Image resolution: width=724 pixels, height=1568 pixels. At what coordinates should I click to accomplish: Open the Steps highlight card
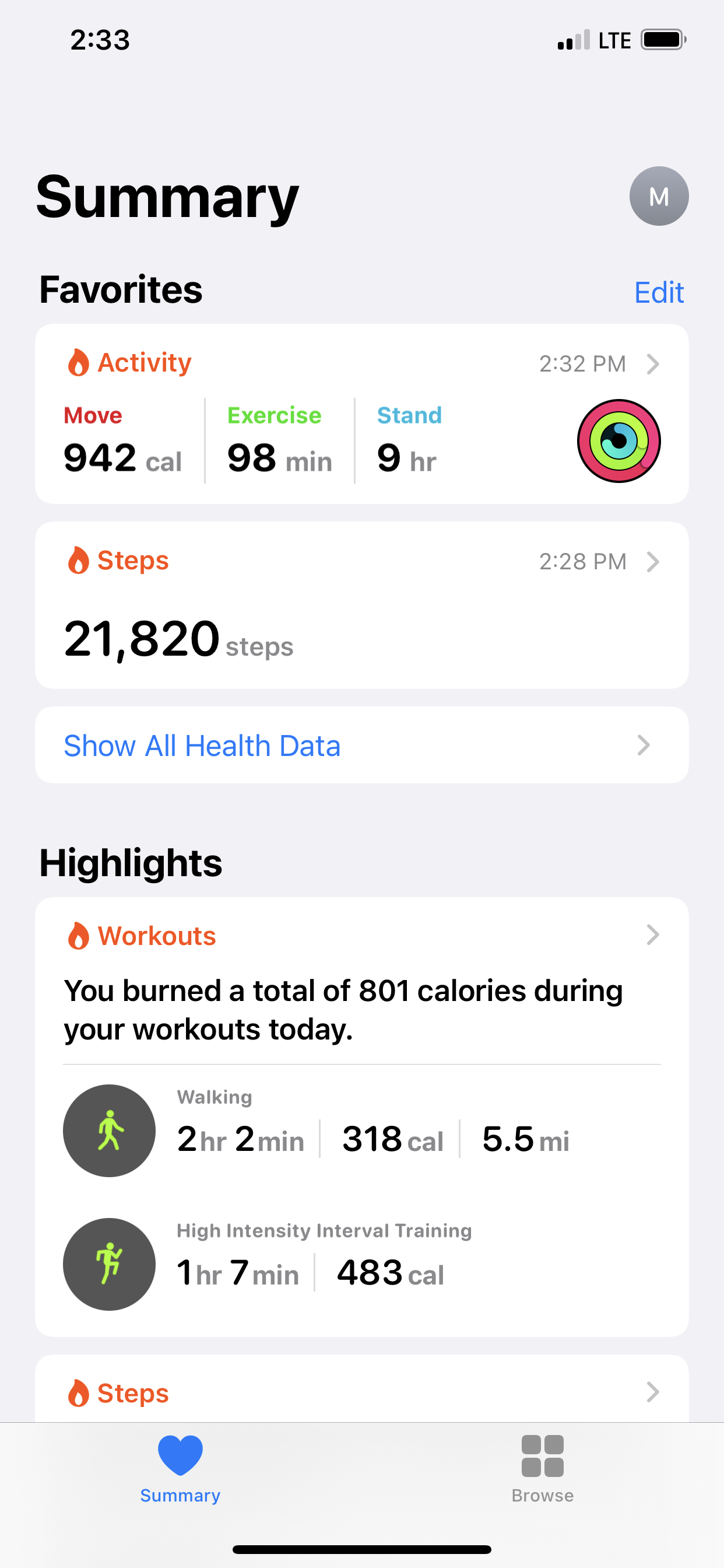pos(361,1392)
